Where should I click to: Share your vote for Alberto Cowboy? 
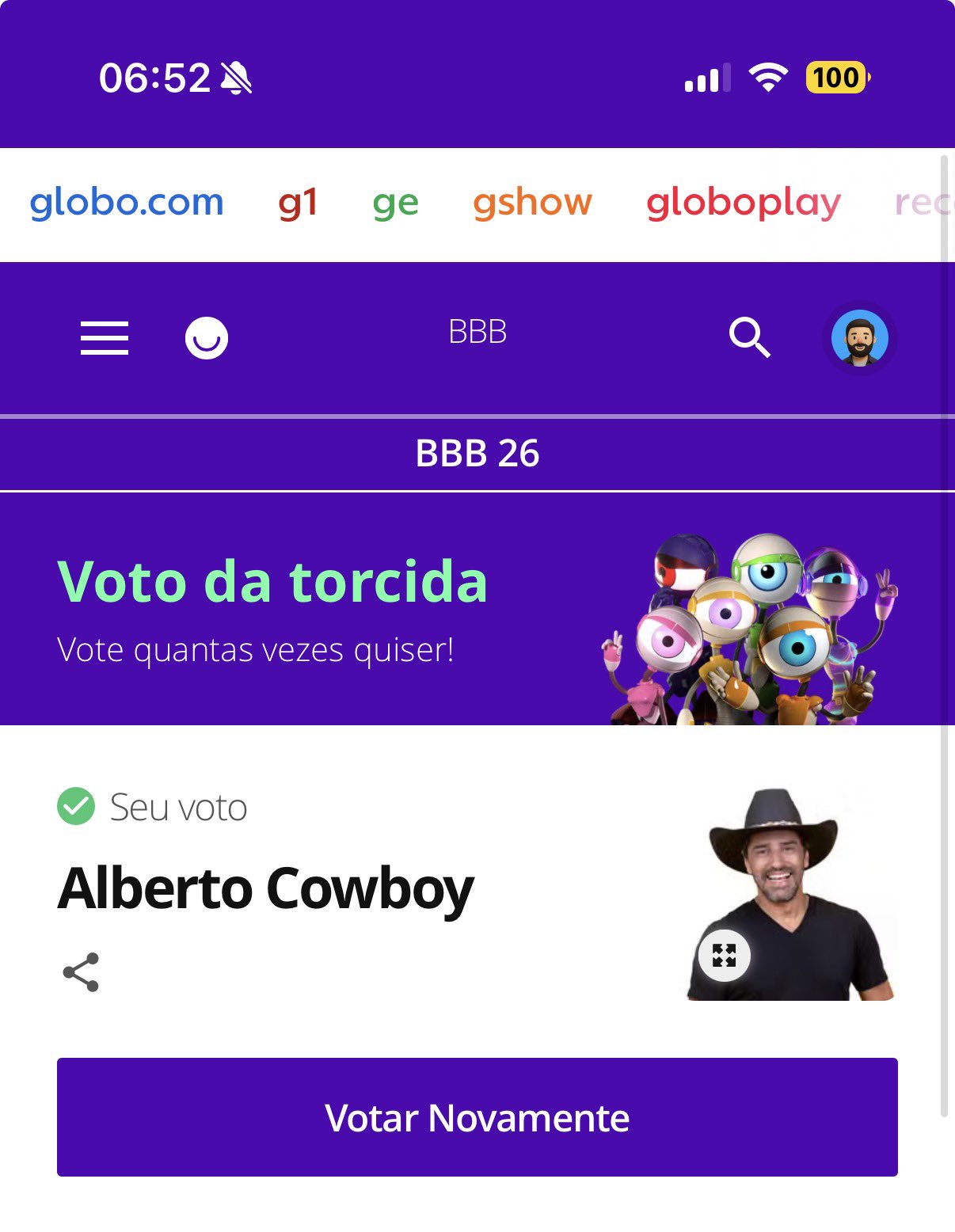coord(81,972)
